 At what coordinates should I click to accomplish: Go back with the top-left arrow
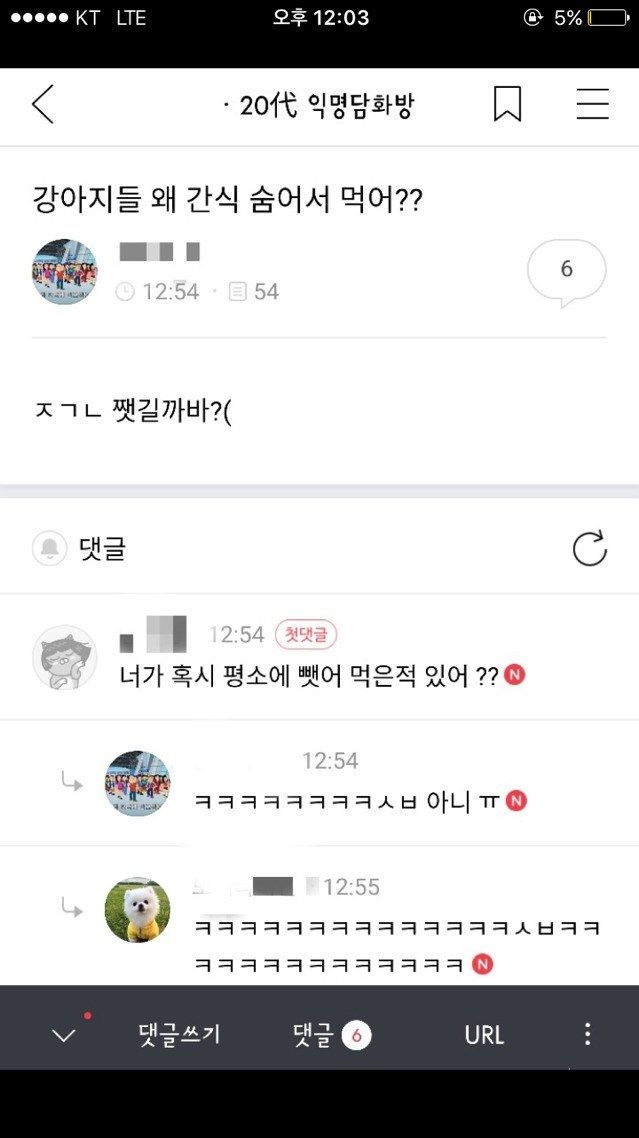[x=42, y=104]
